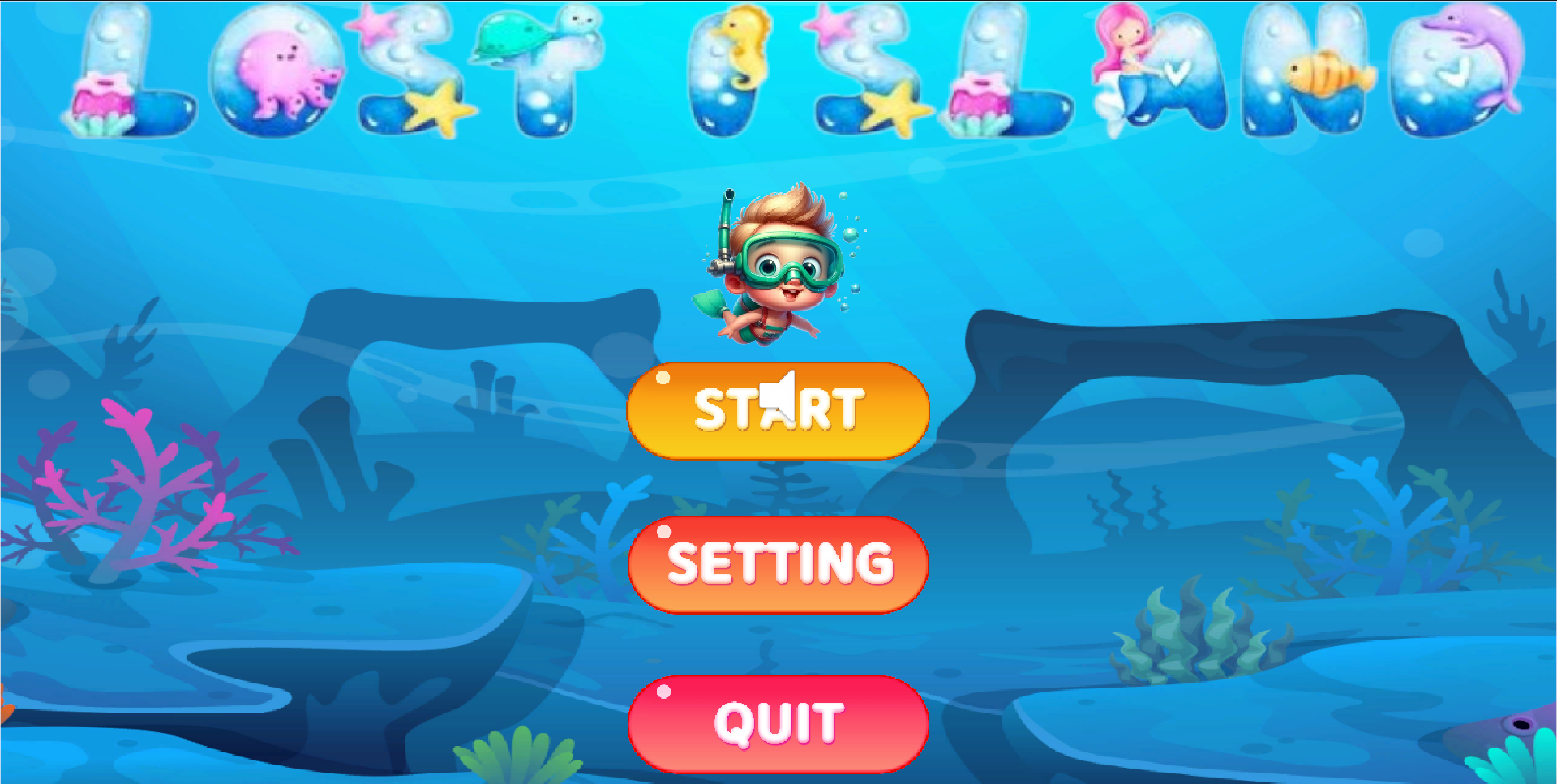The width and height of the screenshot is (1557, 784).
Task: Open the SETTING menu
Action: tap(777, 564)
